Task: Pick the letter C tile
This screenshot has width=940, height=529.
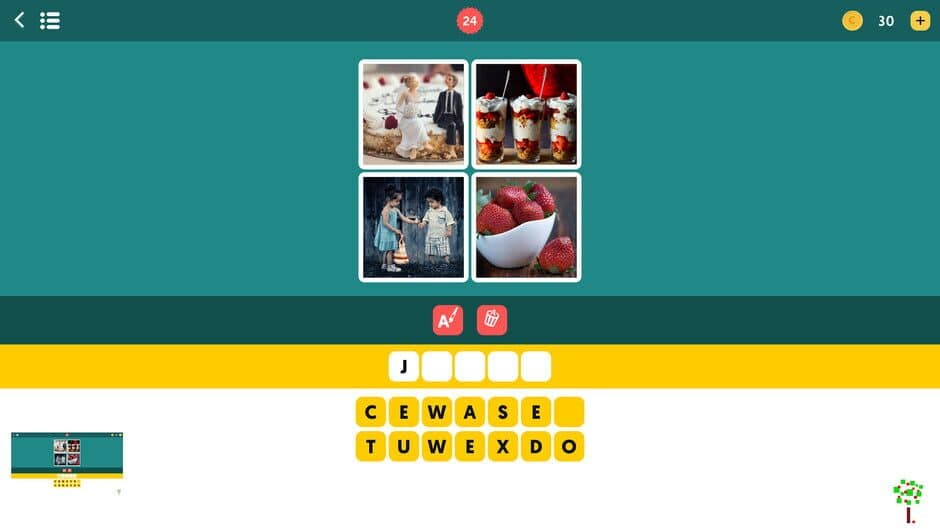Action: (371, 412)
